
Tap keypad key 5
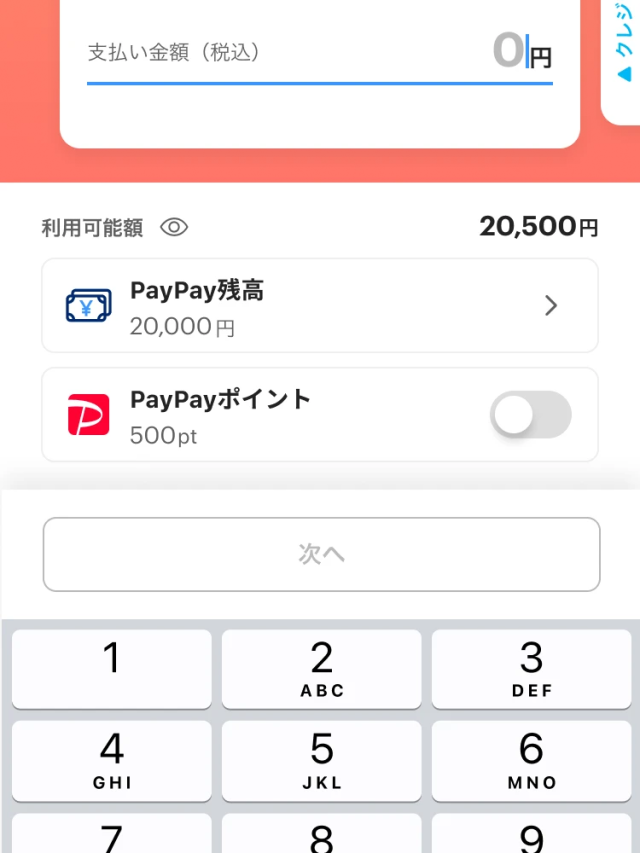322,760
